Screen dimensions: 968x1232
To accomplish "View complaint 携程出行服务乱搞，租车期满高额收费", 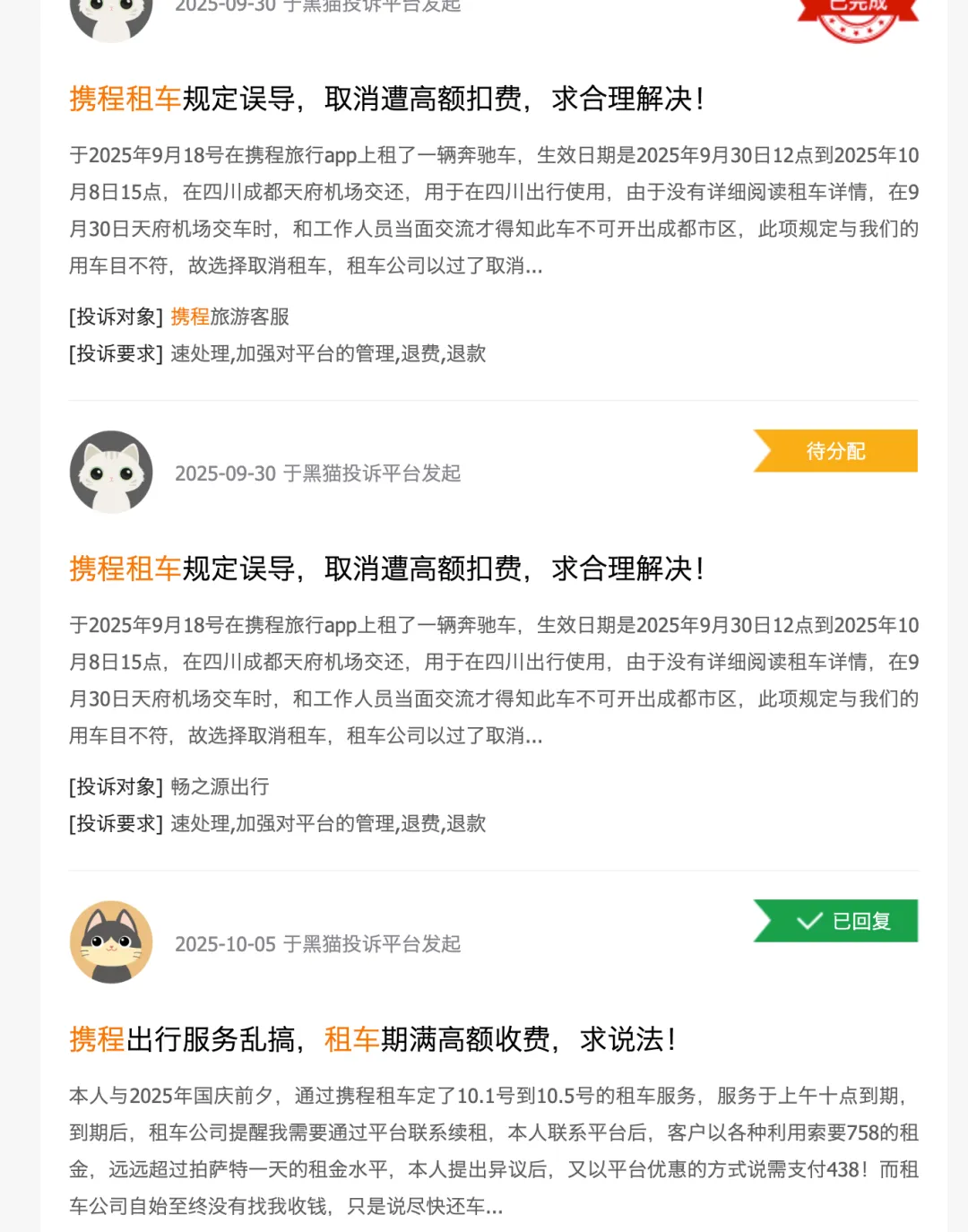I will click(372, 1039).
